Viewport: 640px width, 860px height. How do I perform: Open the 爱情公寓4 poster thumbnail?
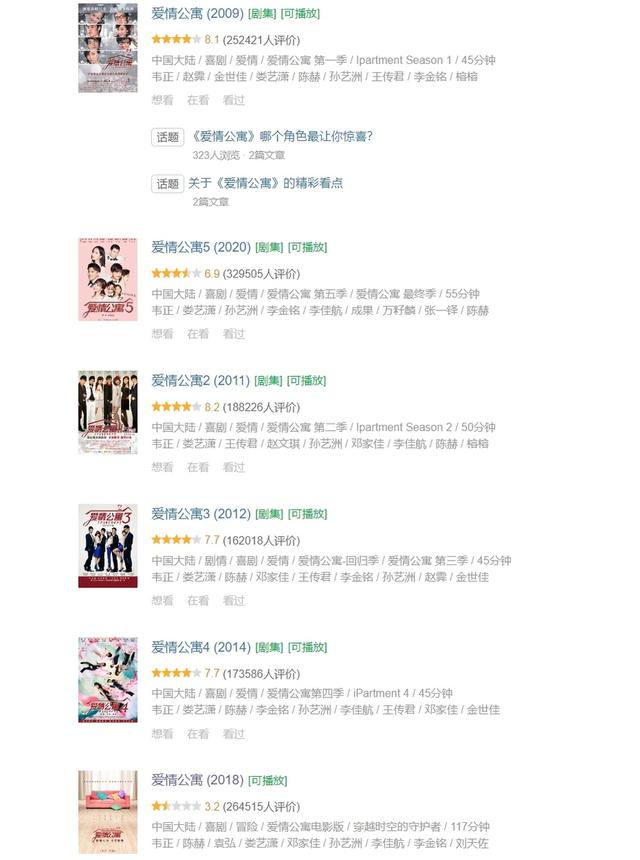(x=108, y=679)
